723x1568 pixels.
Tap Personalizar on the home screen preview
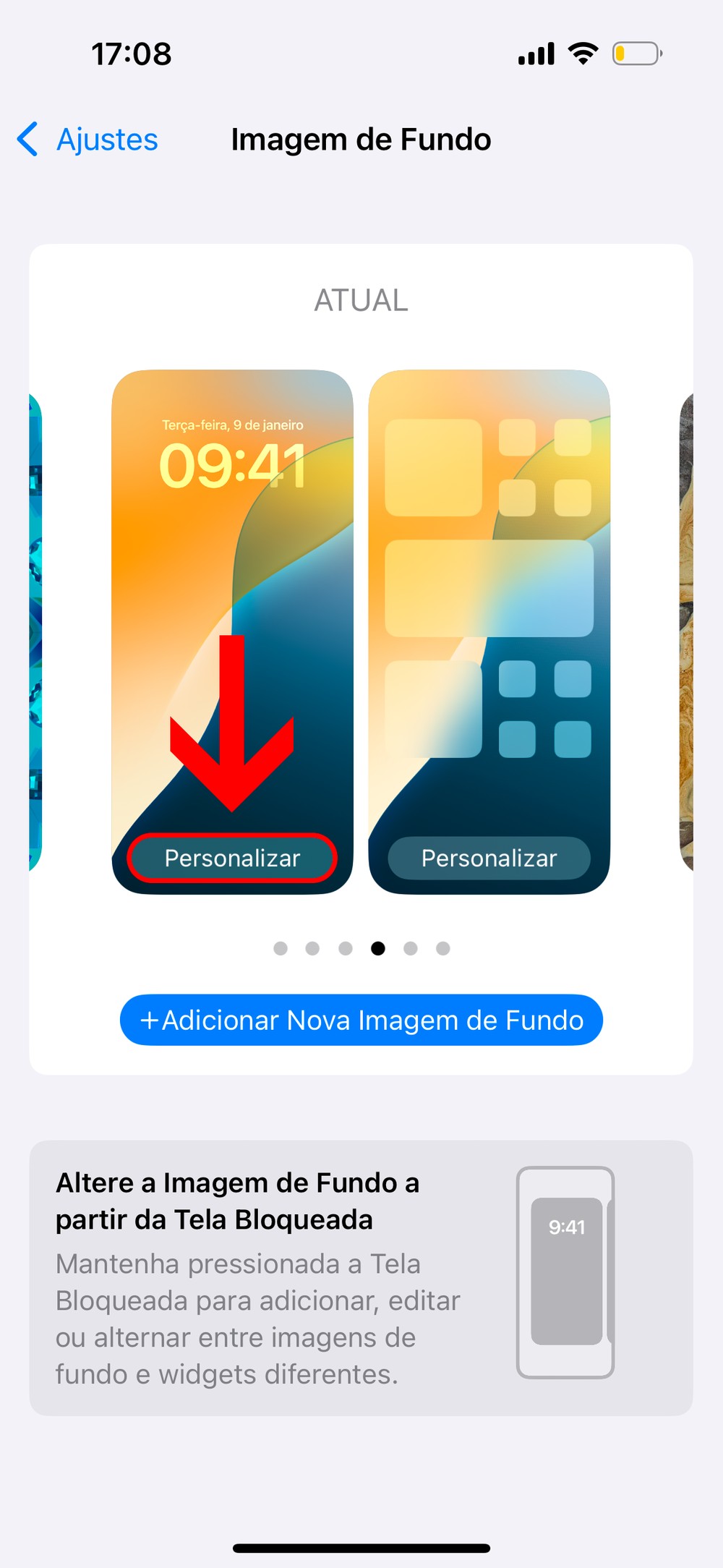(x=489, y=858)
